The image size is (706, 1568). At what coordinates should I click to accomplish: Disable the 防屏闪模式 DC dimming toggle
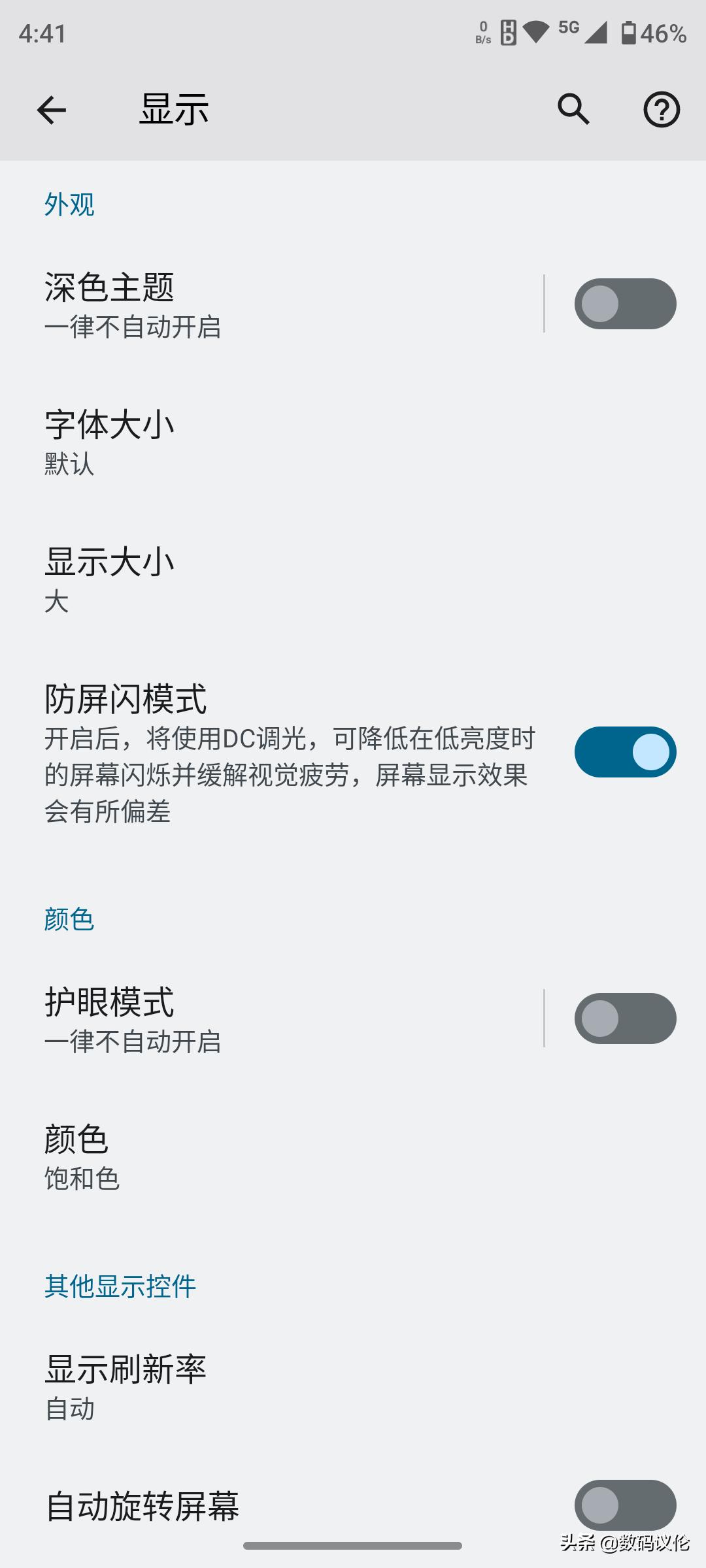coord(624,751)
